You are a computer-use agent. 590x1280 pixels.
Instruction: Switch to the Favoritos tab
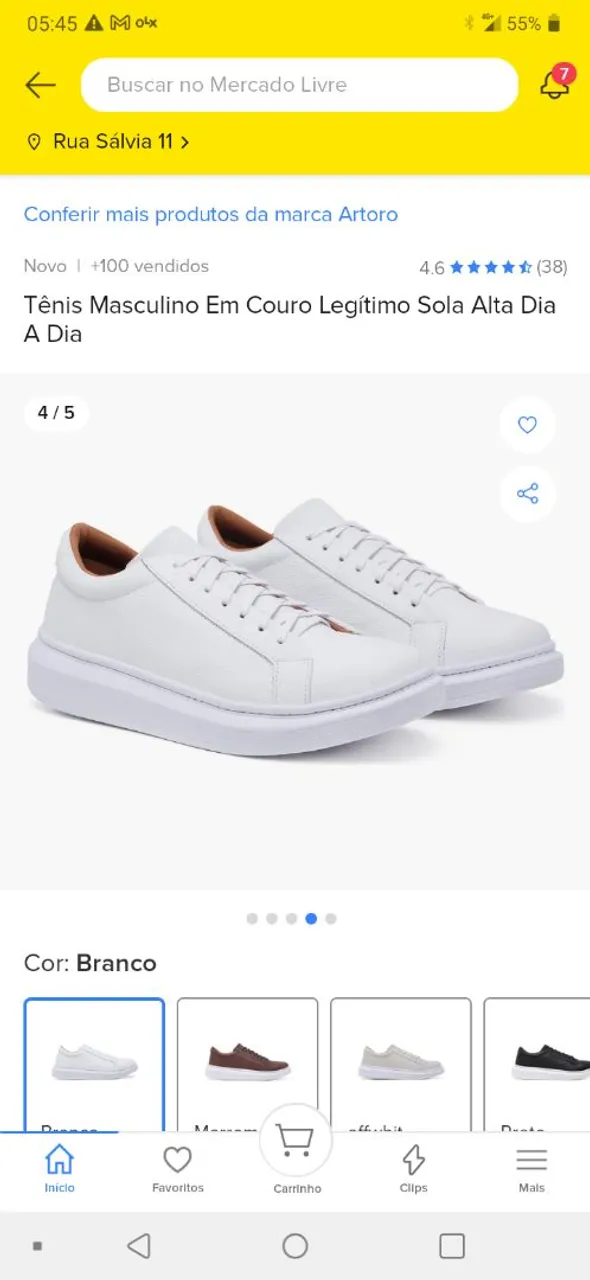(x=177, y=1170)
